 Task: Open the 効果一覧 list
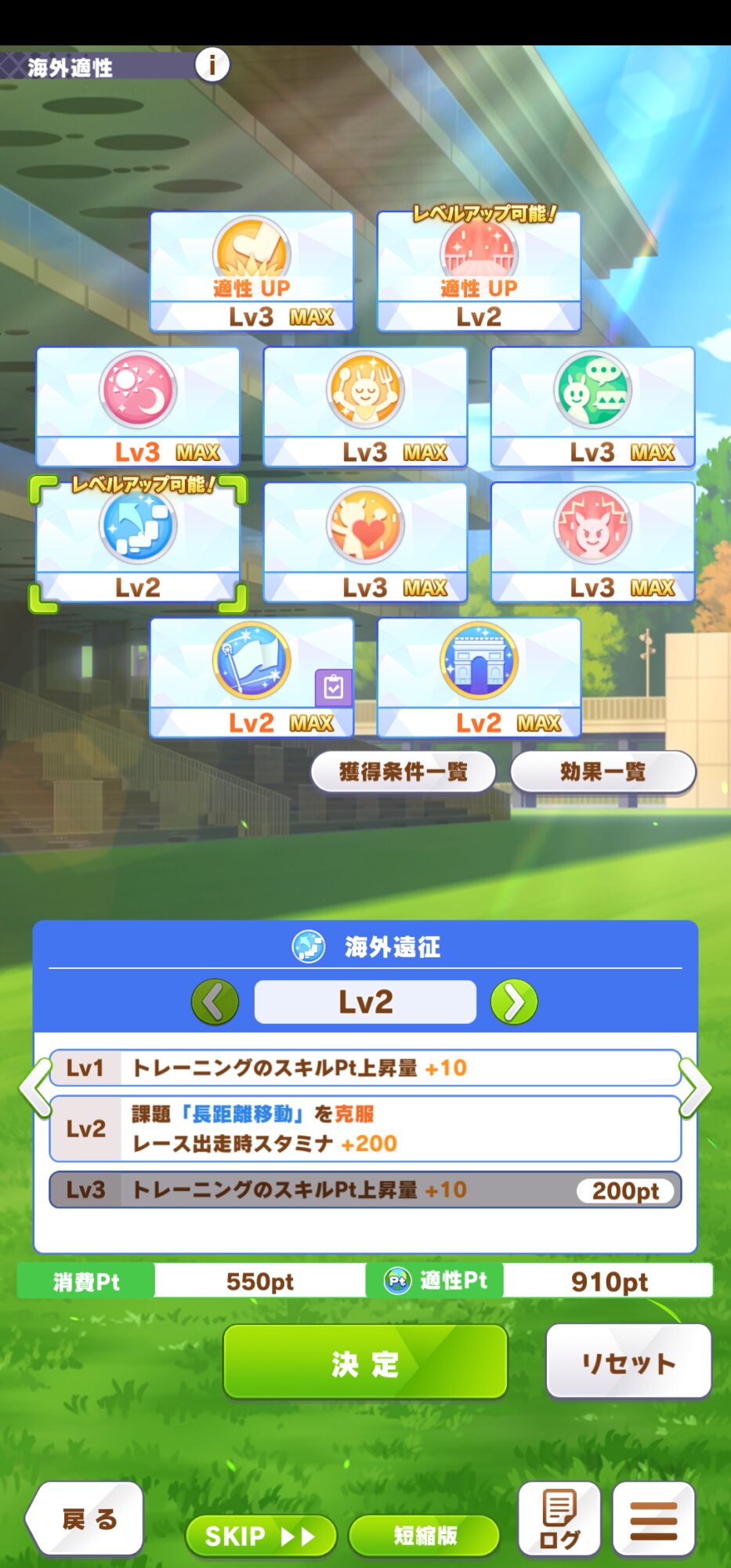tap(603, 772)
